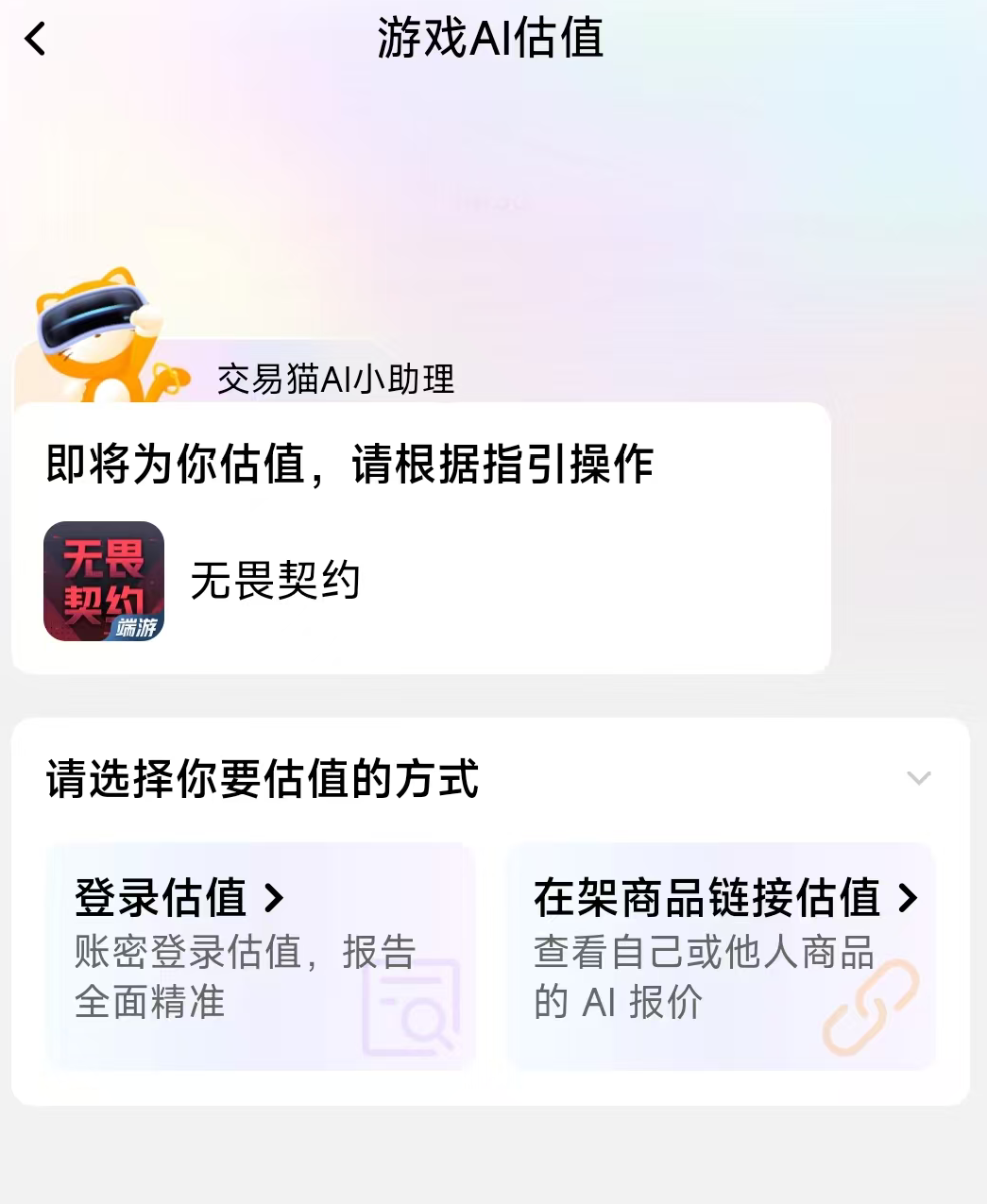Select 在架商品链接估值 option
Image resolution: width=987 pixels, height=1204 pixels.
720,954
